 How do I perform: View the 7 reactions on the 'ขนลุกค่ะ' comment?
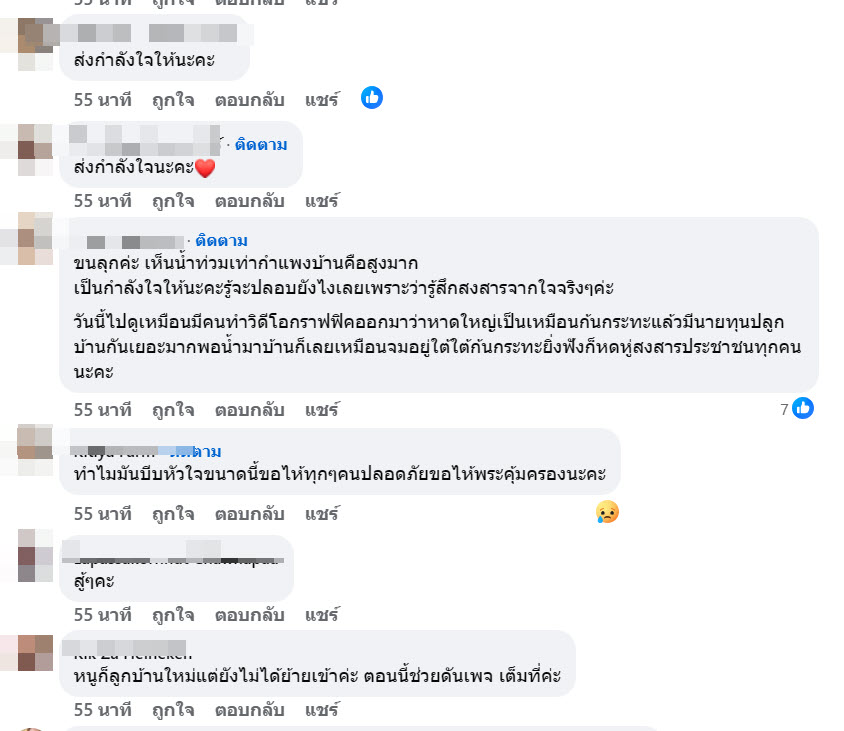(x=797, y=408)
